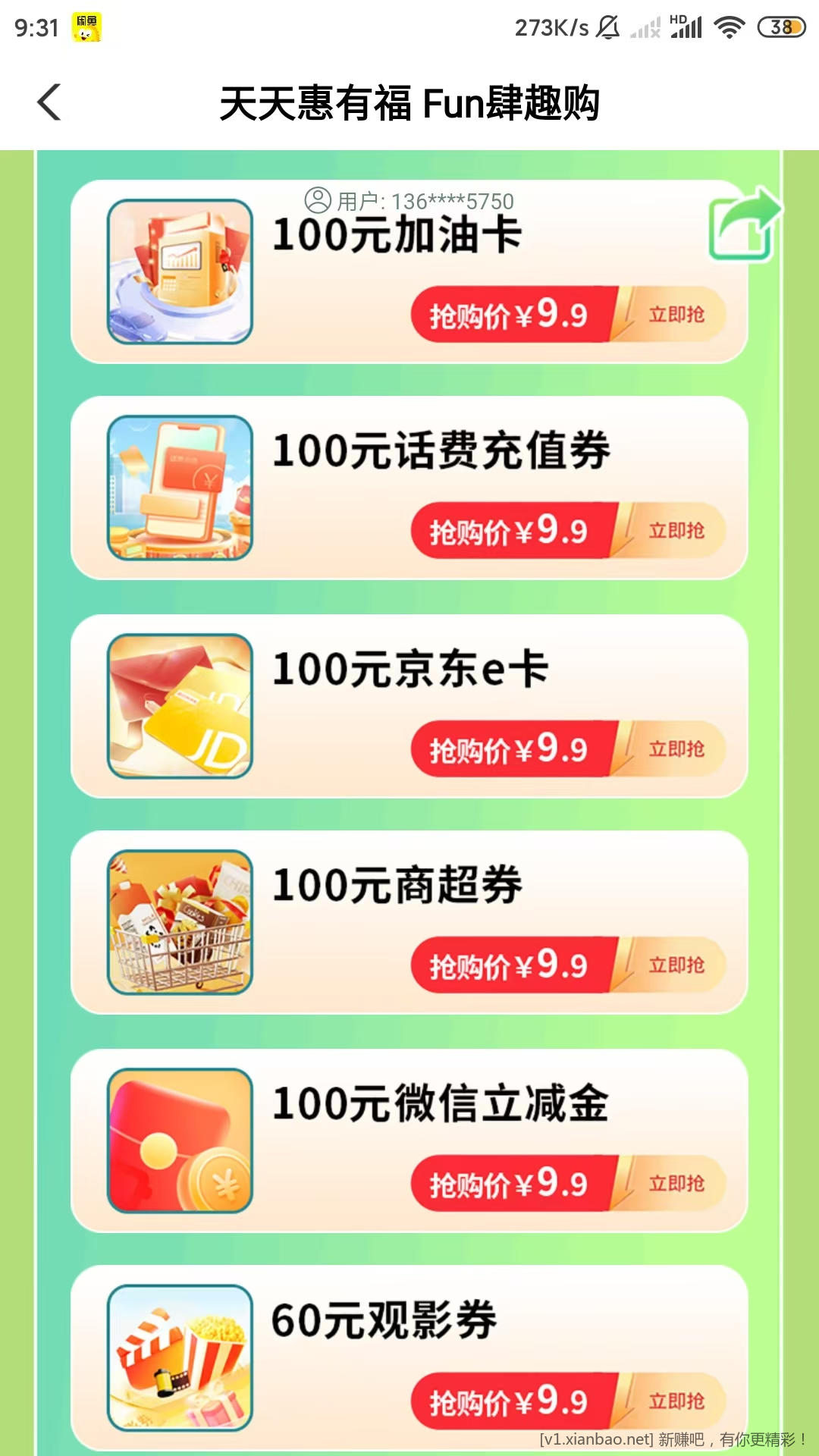Go back using the top-left arrow
This screenshot has width=819, height=1456.
click(x=49, y=102)
